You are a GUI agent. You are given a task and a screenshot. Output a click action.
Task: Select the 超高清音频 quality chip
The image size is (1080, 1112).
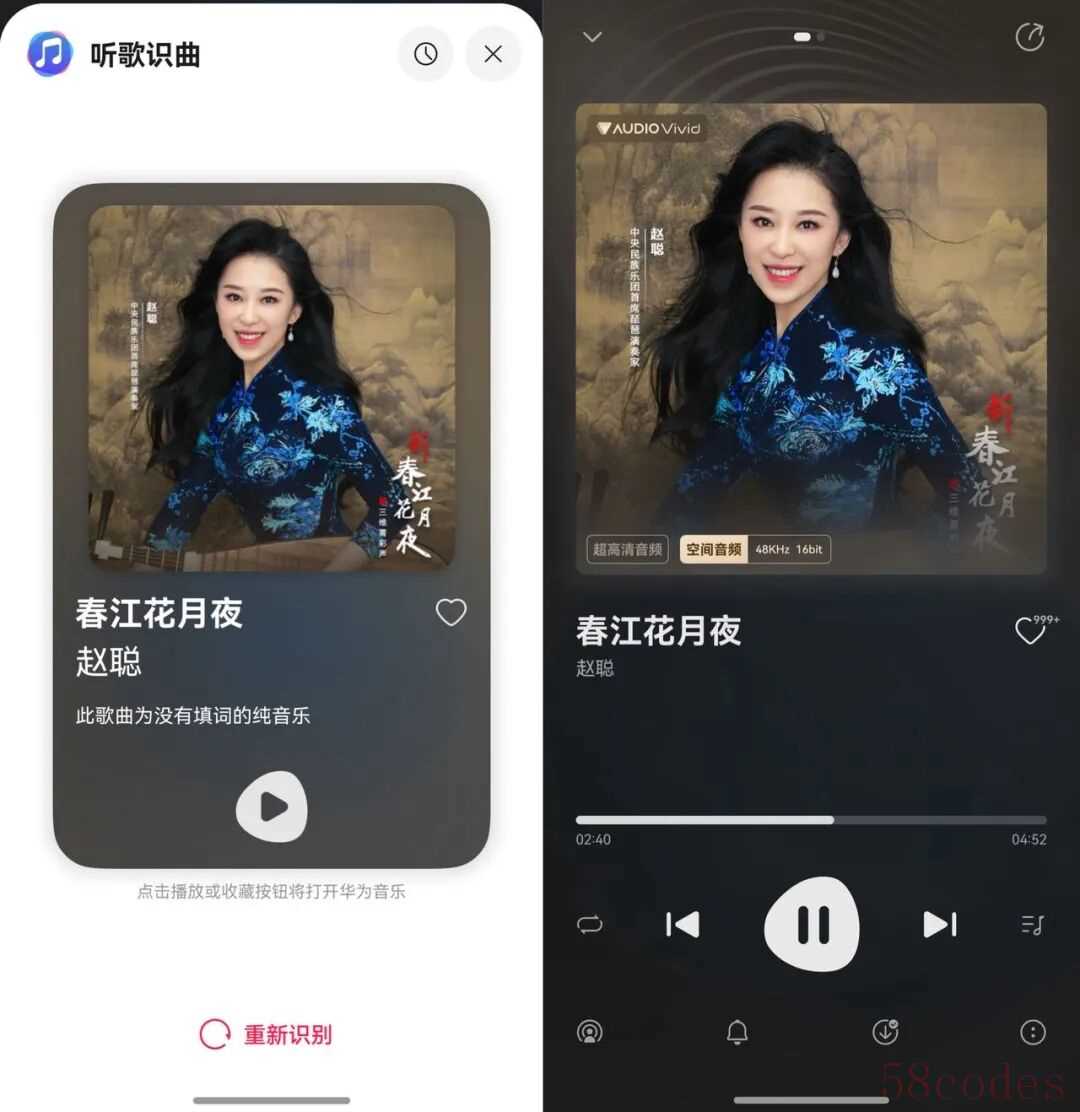(x=628, y=549)
